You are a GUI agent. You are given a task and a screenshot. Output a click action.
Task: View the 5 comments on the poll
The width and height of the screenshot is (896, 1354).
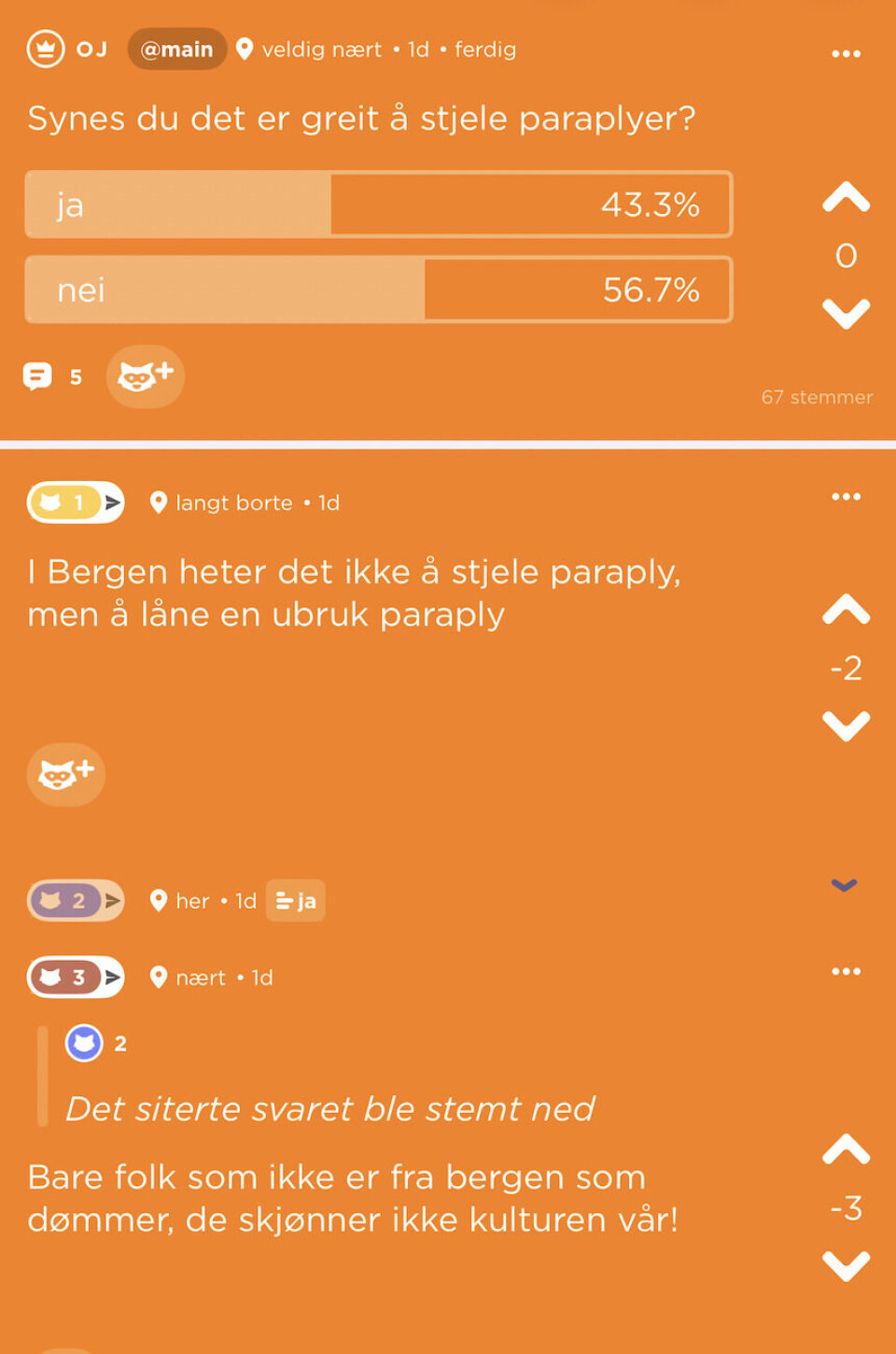click(x=52, y=376)
